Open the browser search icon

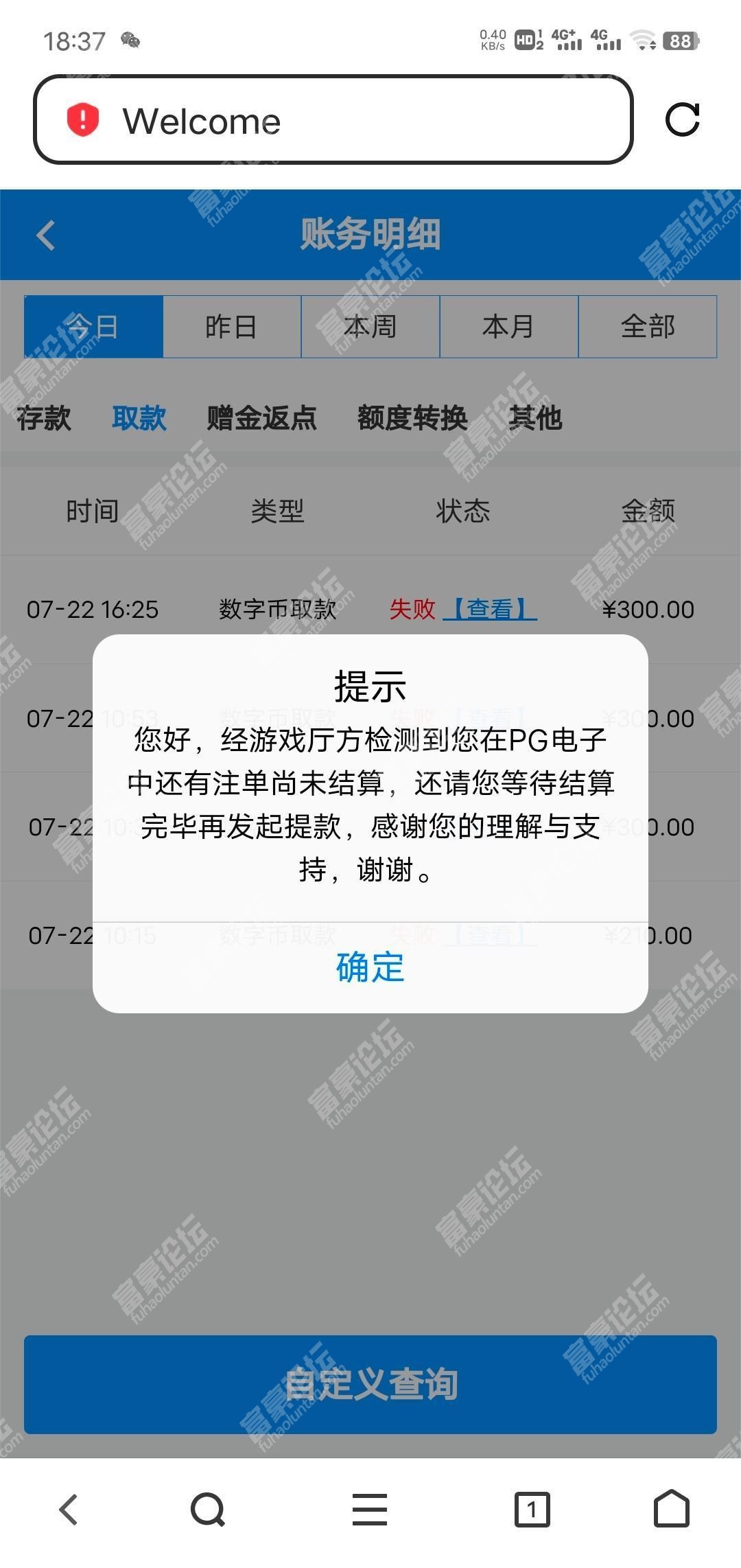pyautogui.click(x=208, y=1510)
